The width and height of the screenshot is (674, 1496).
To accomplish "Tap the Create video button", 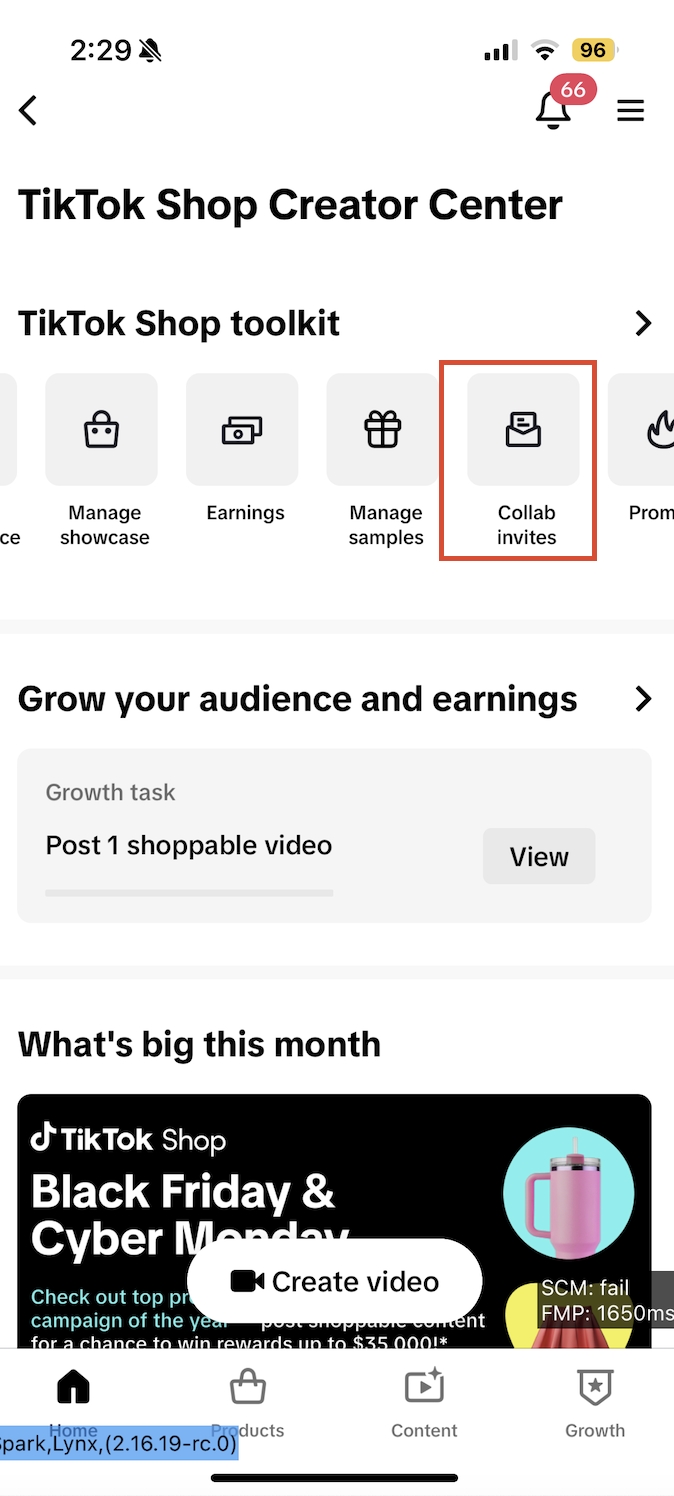I will coord(335,1281).
